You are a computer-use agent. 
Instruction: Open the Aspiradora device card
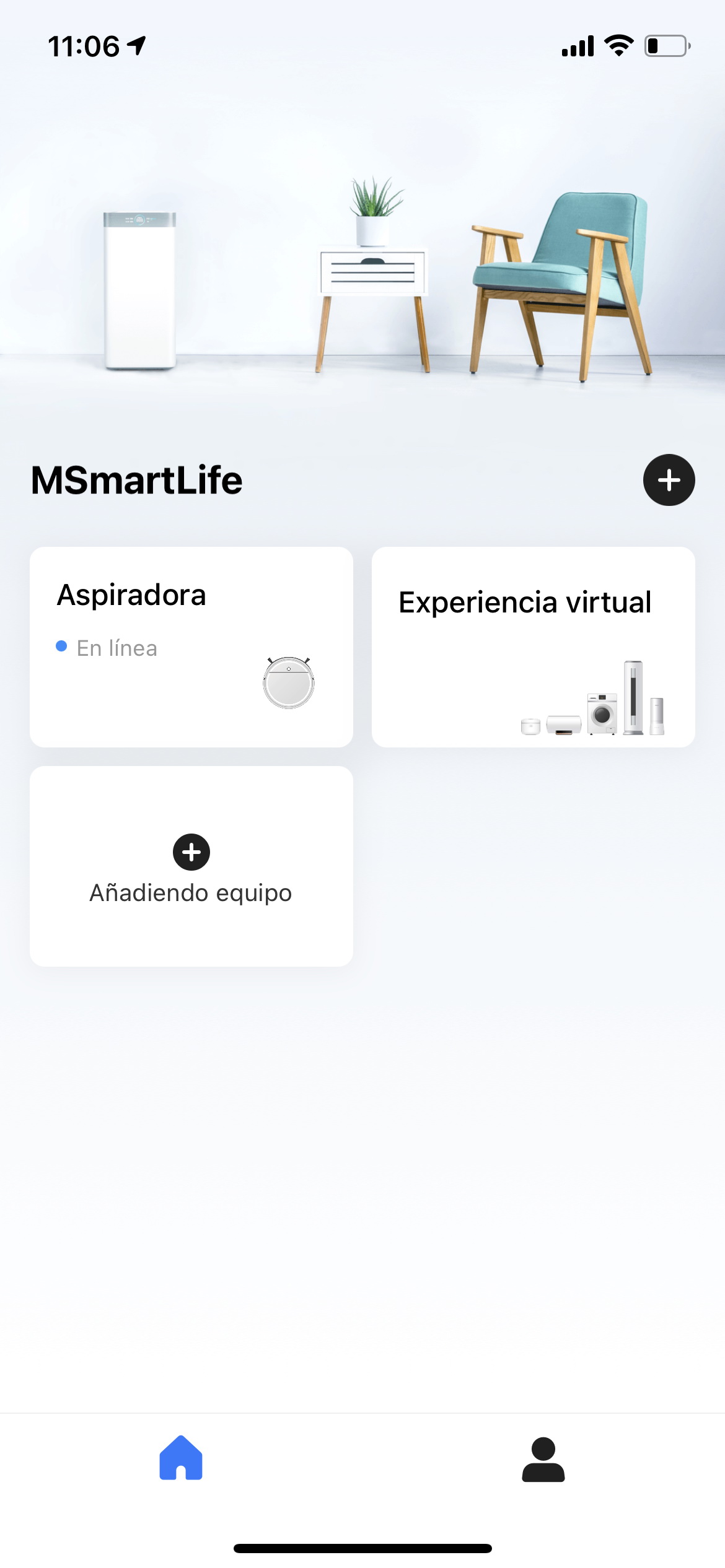pos(191,647)
